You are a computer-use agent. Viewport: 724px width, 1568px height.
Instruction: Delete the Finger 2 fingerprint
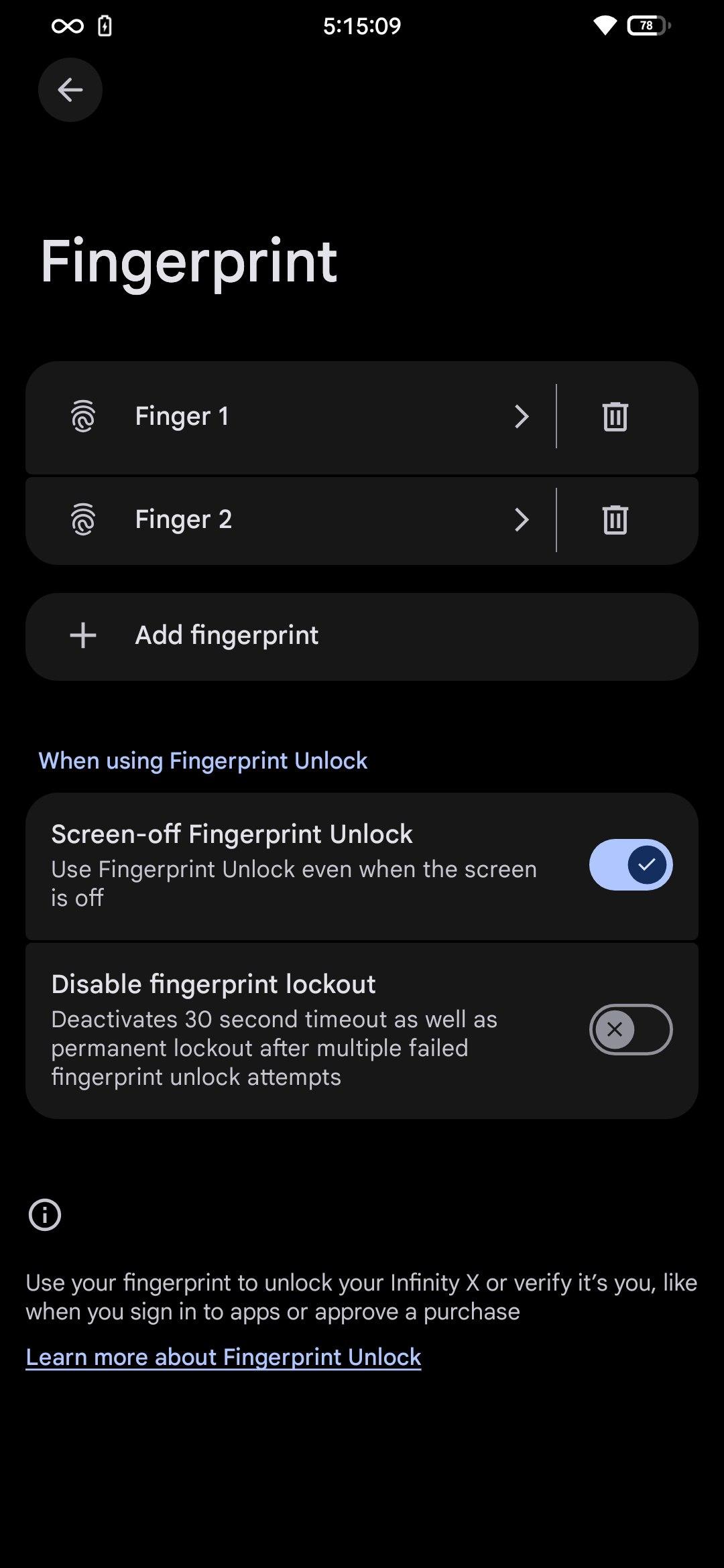[615, 520]
